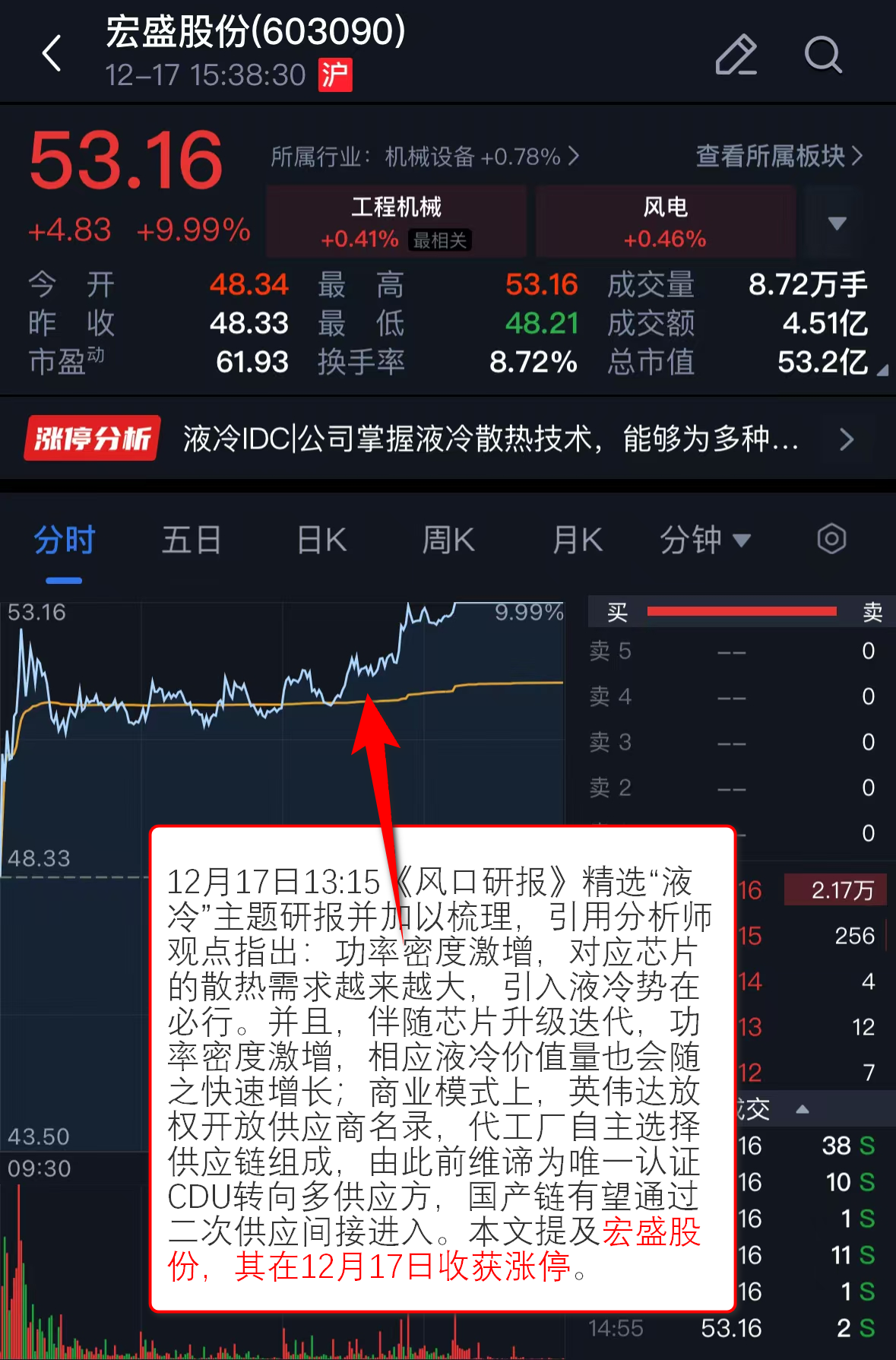
Task: Switch to the 日K chart tab
Action: point(321,541)
